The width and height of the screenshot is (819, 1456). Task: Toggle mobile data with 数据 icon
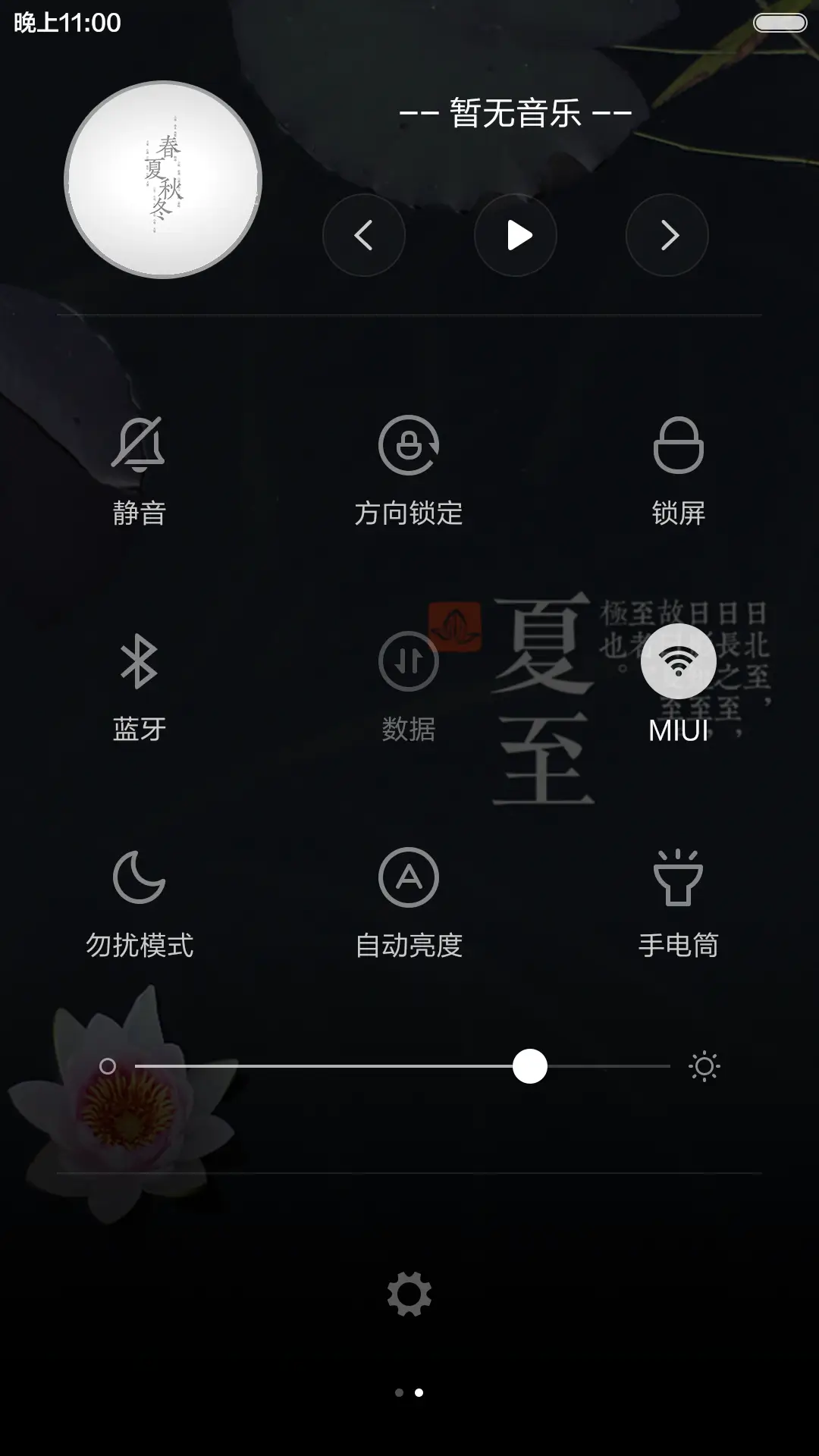[408, 661]
